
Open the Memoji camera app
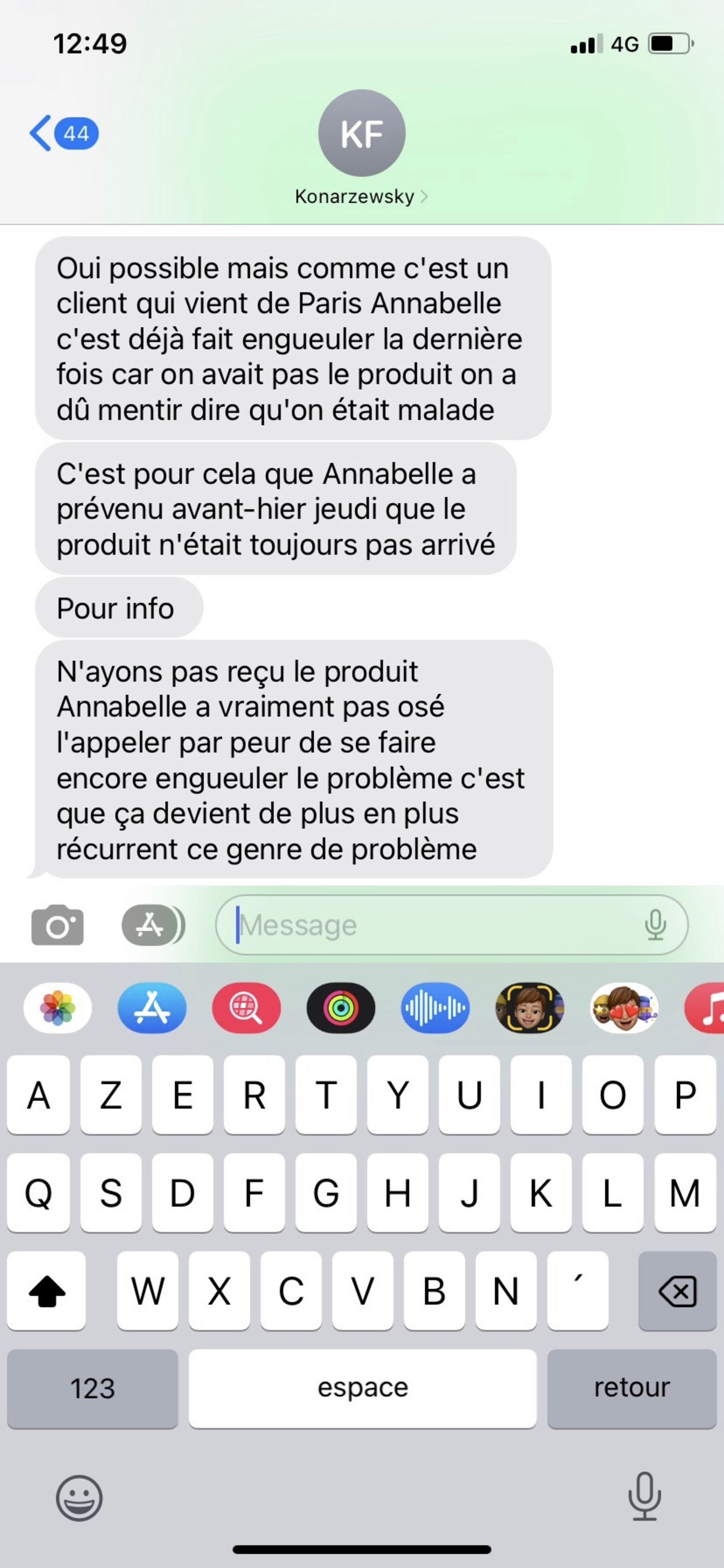(529, 1008)
